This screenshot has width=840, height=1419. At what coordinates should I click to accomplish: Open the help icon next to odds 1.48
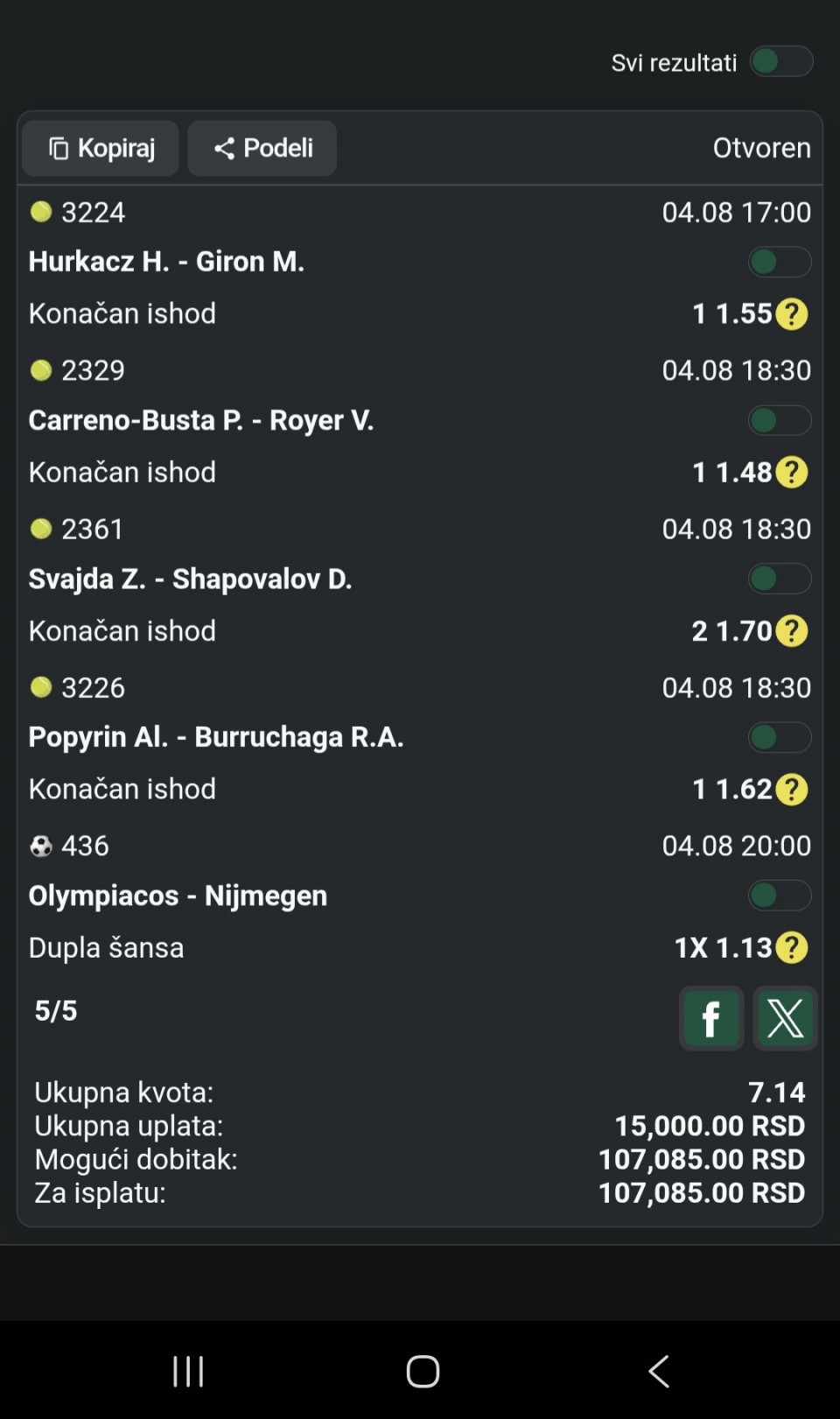792,473
